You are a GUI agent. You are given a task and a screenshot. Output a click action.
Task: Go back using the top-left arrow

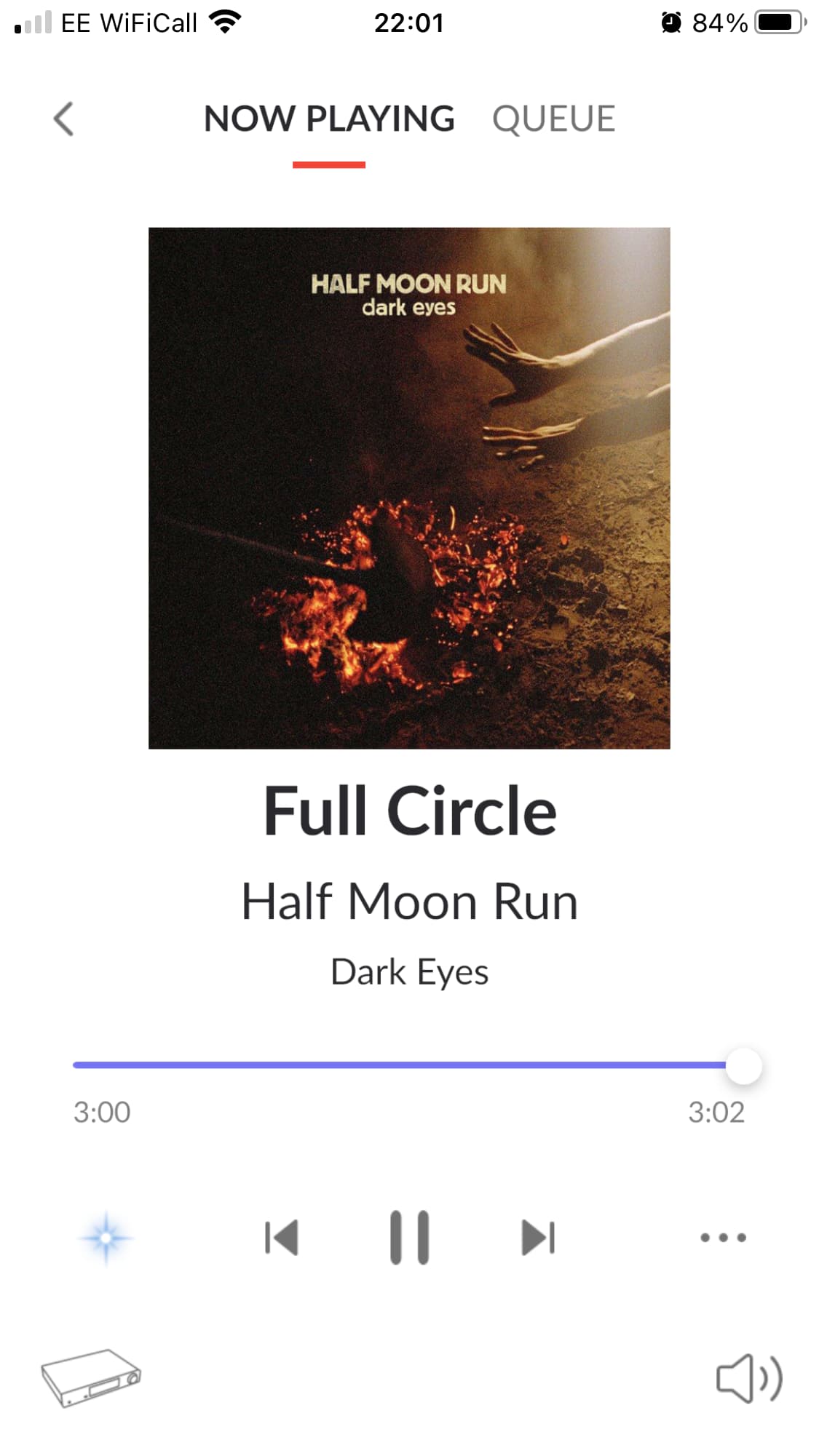(64, 119)
